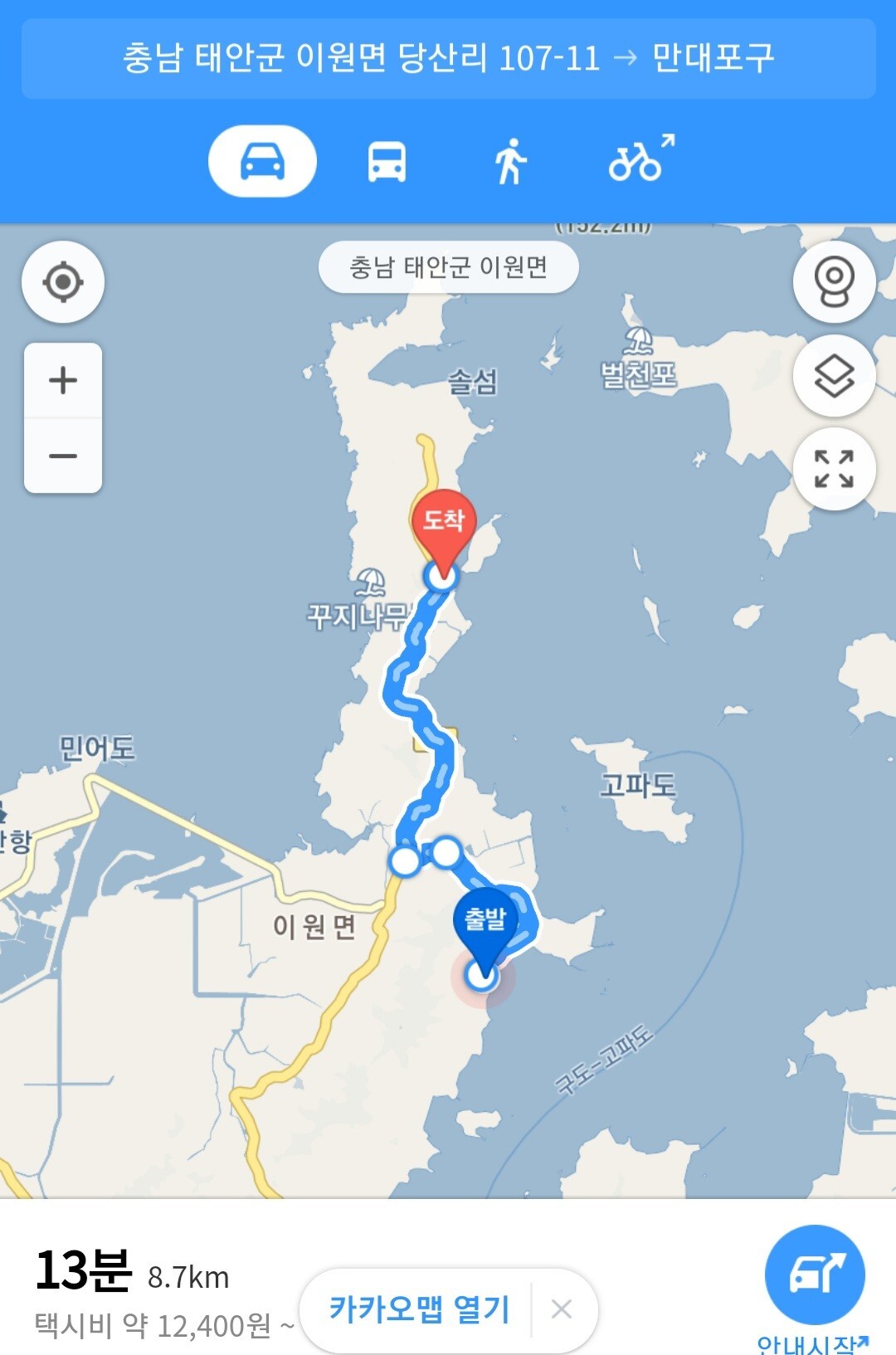Switch to the walking route mode
The width and height of the screenshot is (896, 1355).
pos(511,161)
